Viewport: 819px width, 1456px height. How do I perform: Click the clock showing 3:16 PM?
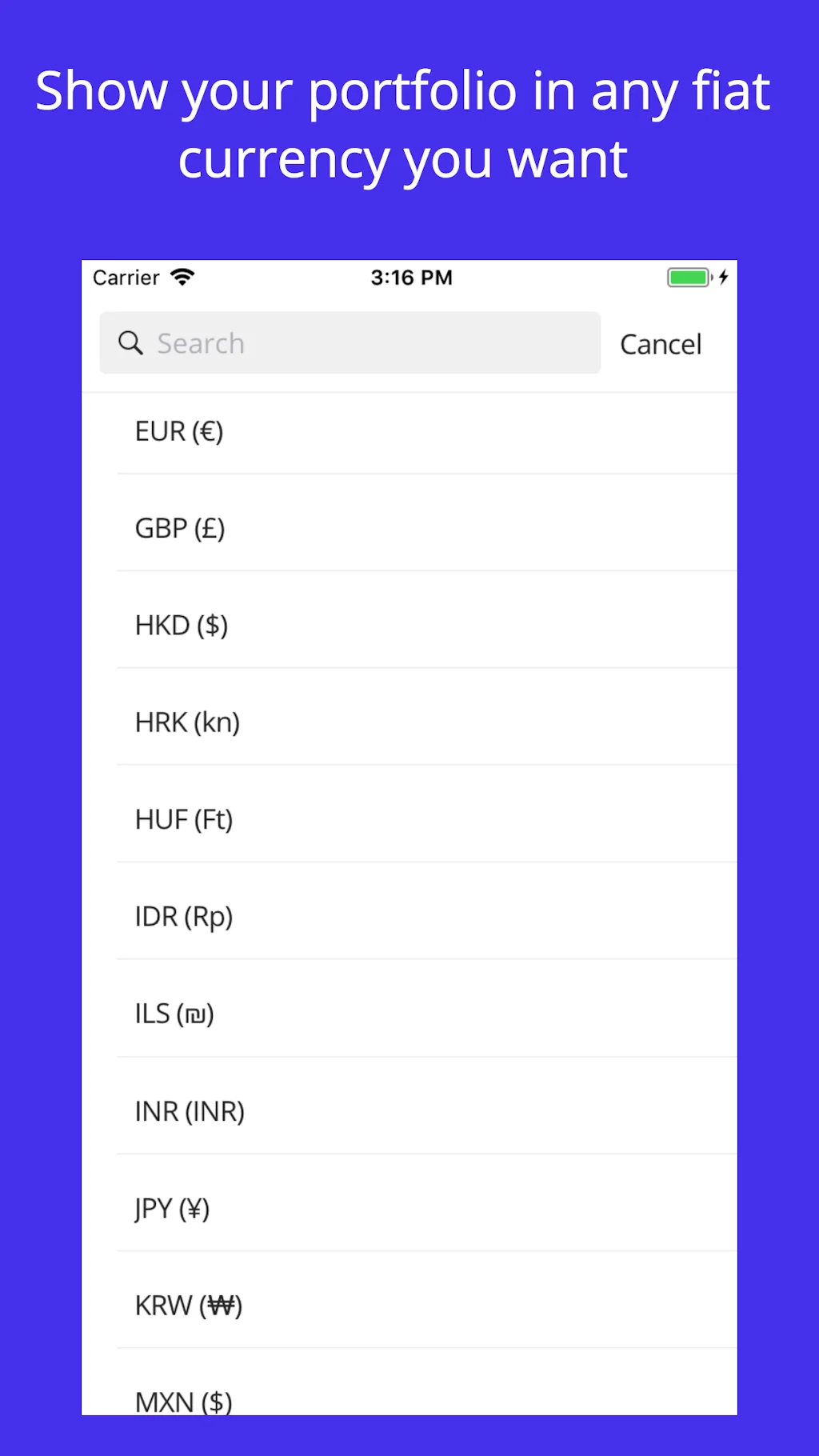[410, 278]
